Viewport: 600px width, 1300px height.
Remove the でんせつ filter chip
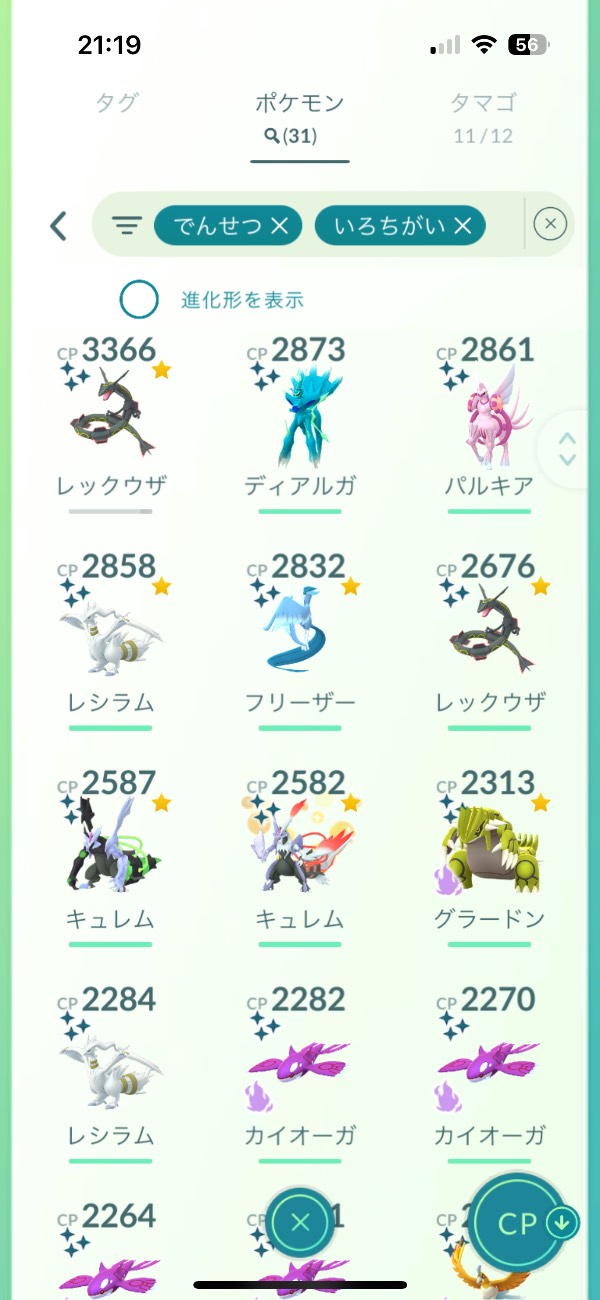[x=279, y=226]
